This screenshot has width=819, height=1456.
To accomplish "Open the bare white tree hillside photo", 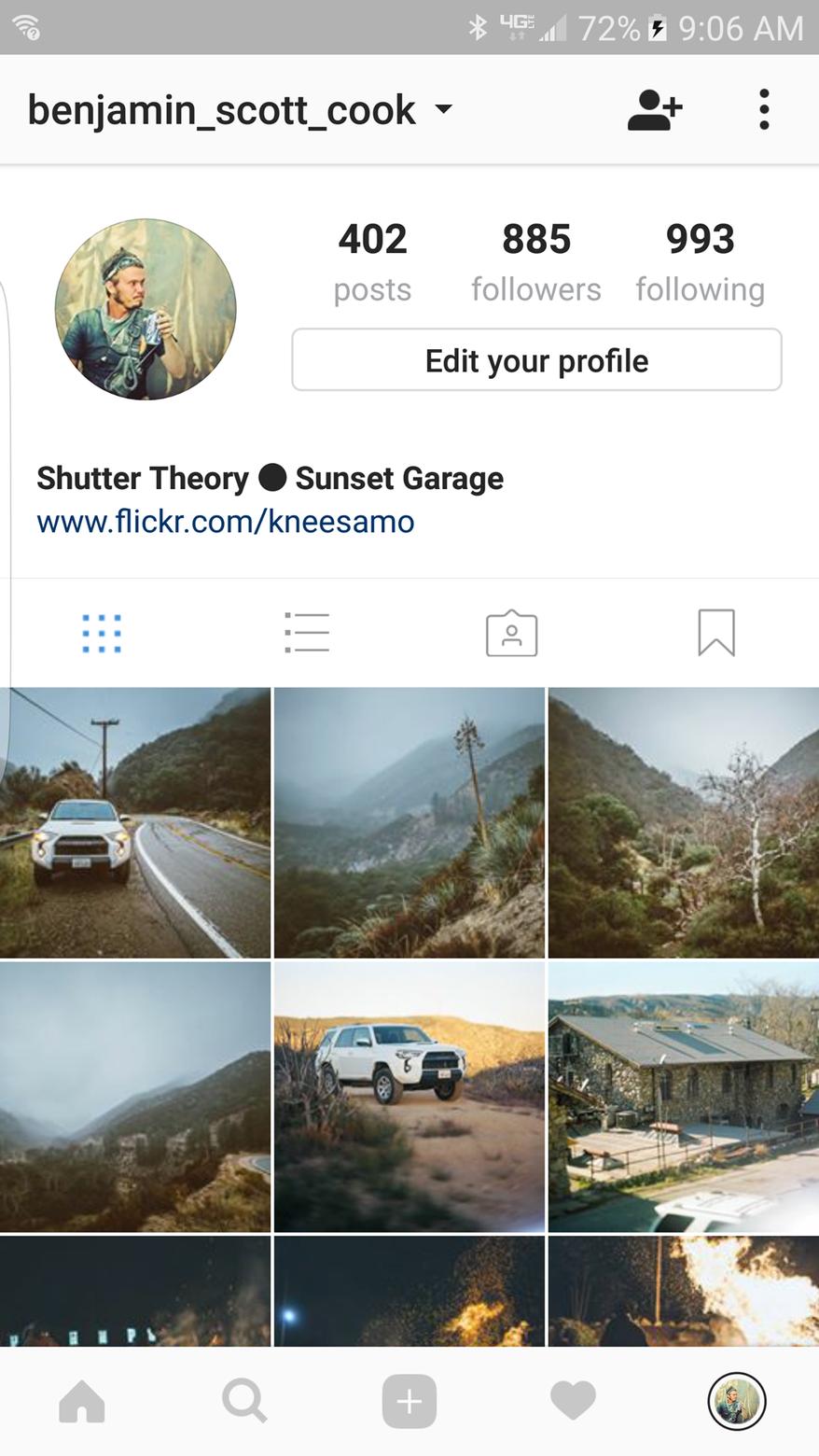I will coord(684,822).
